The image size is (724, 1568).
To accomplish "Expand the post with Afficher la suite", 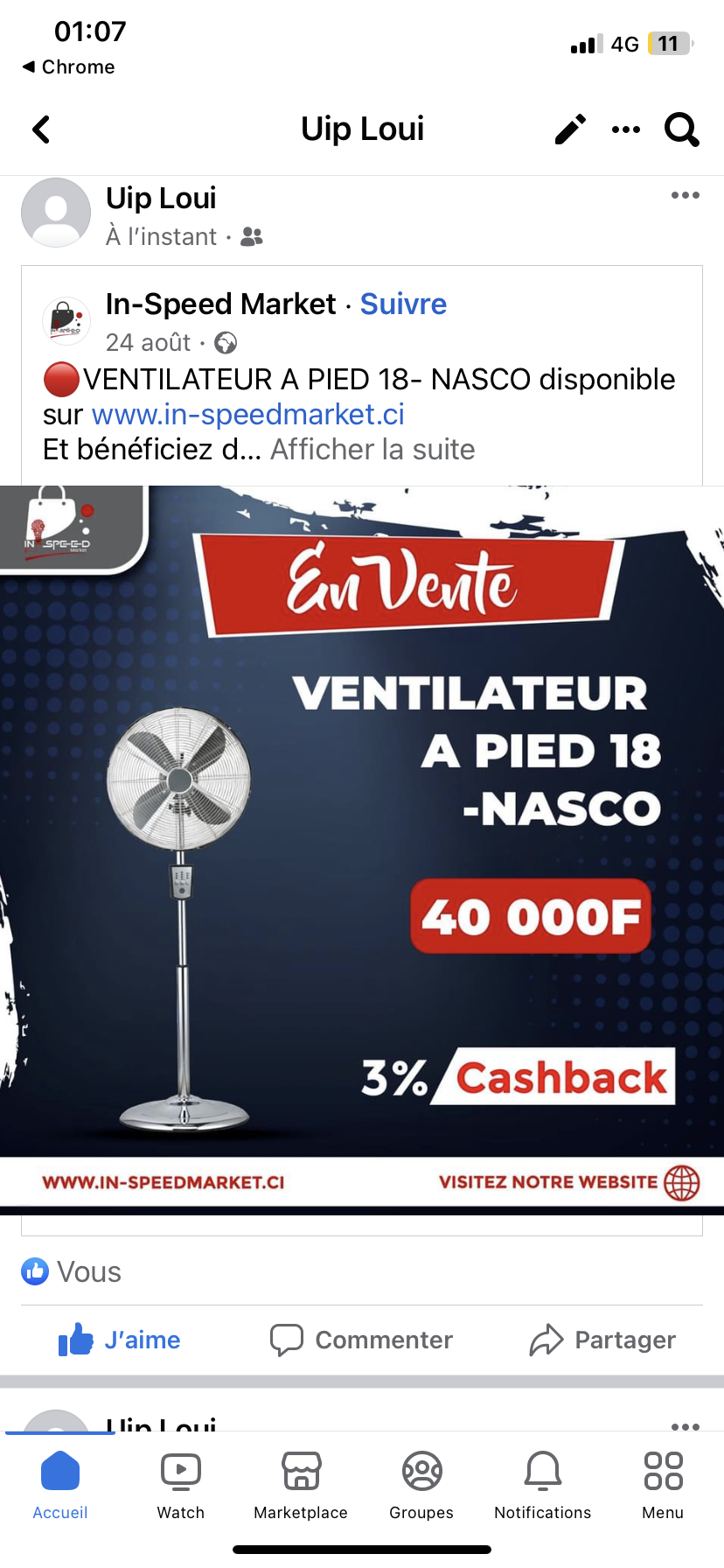I will pyautogui.click(x=372, y=450).
